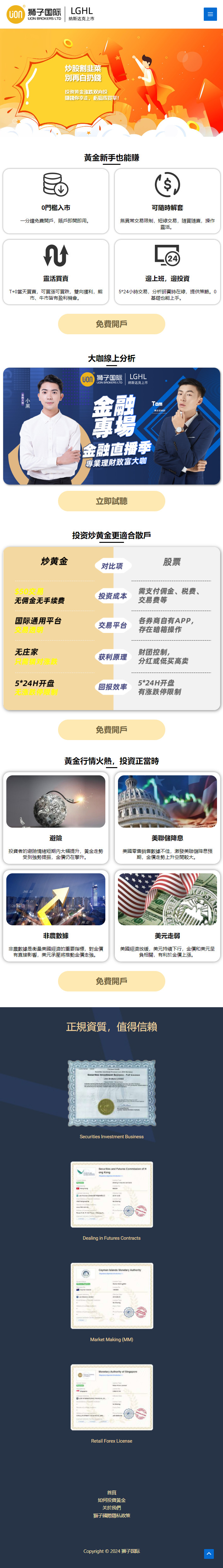Open the 关於我們 footer link

[x=112, y=1508]
